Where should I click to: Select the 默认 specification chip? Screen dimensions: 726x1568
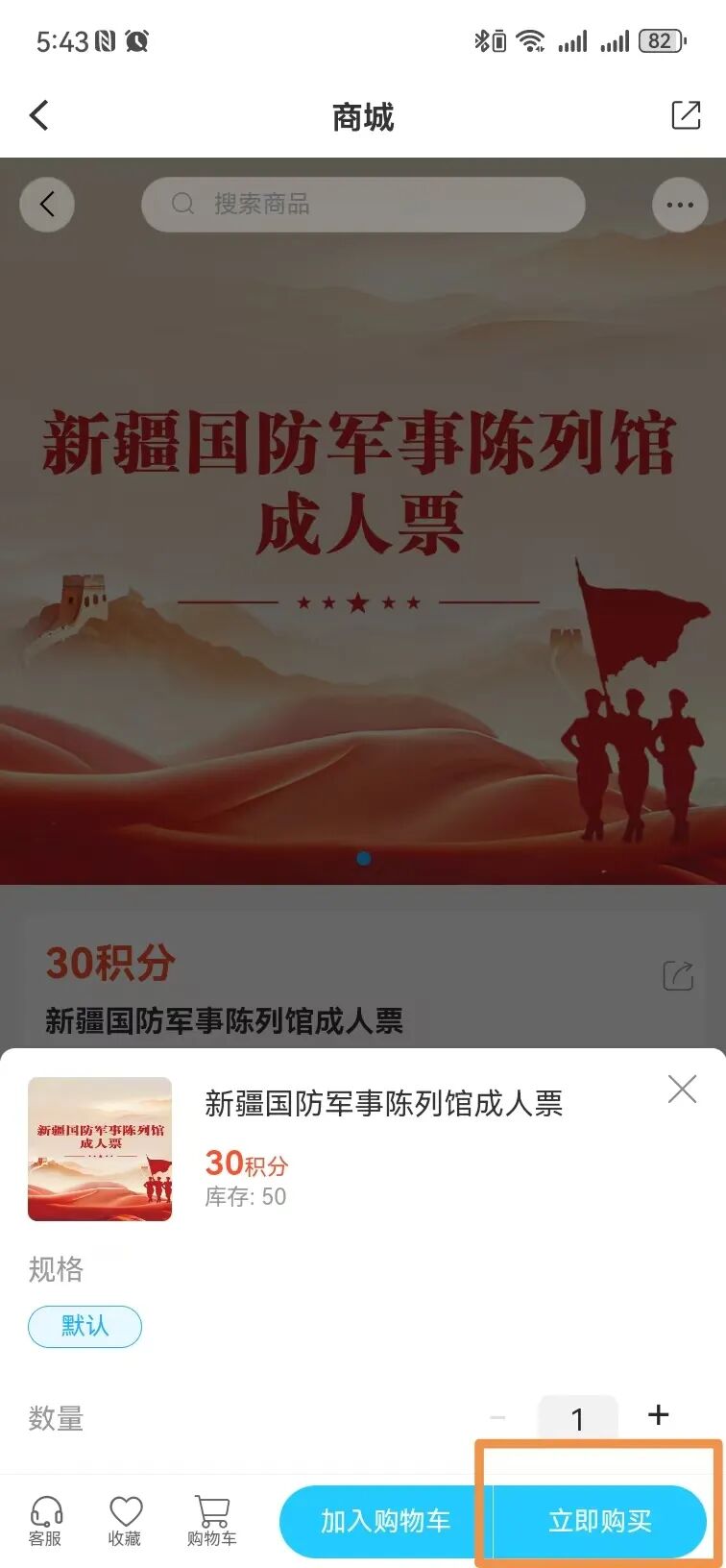pyautogui.click(x=85, y=1327)
